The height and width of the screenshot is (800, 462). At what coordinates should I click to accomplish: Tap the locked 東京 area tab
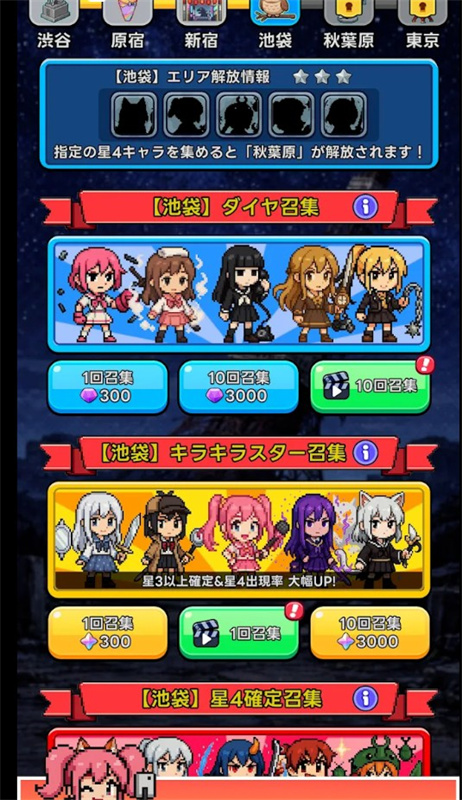coord(422,23)
